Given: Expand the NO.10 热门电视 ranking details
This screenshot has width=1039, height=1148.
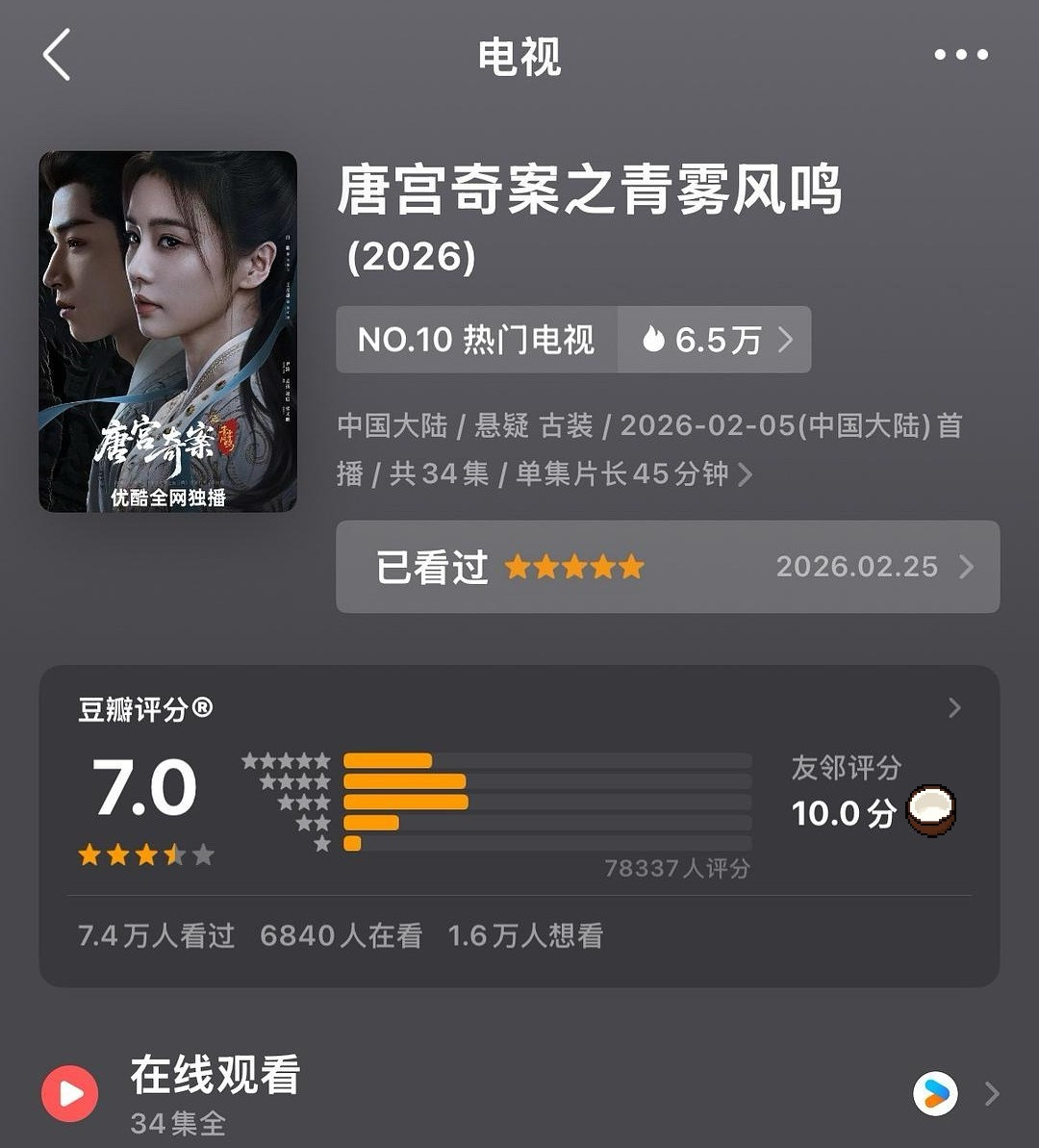Looking at the screenshot, I should point(476,340).
